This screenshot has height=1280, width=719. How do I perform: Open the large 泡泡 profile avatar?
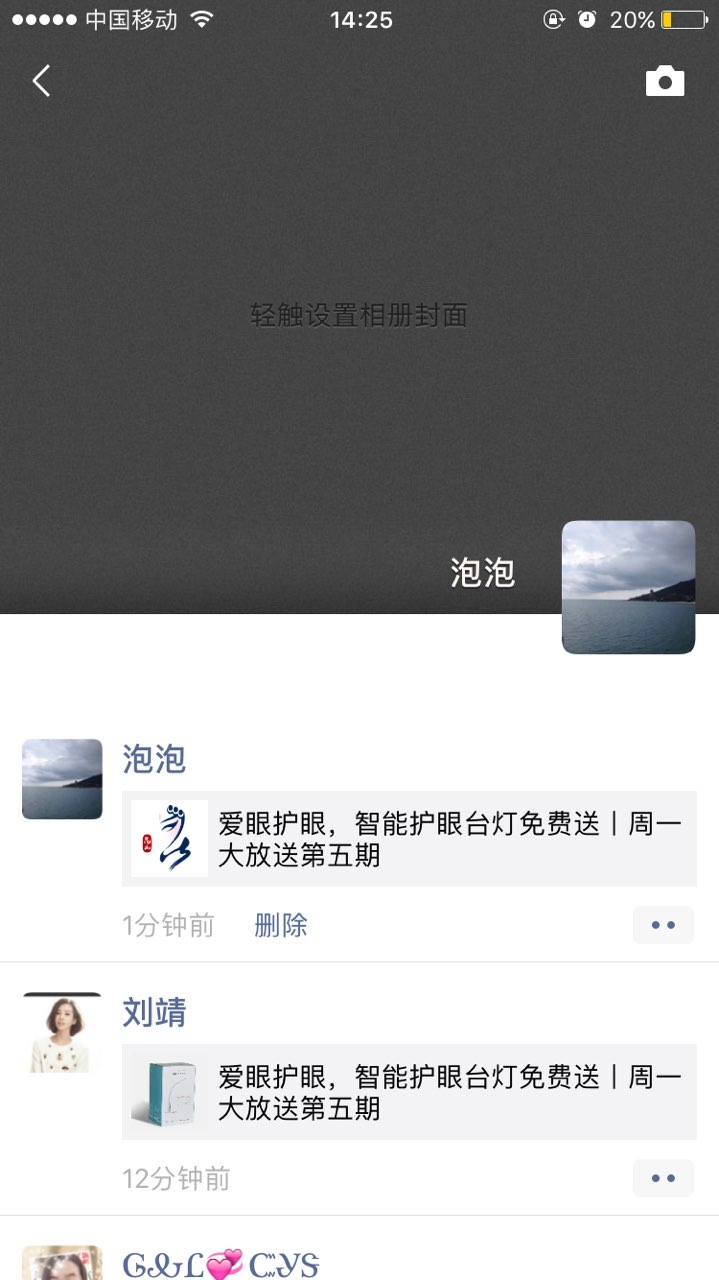(628, 587)
